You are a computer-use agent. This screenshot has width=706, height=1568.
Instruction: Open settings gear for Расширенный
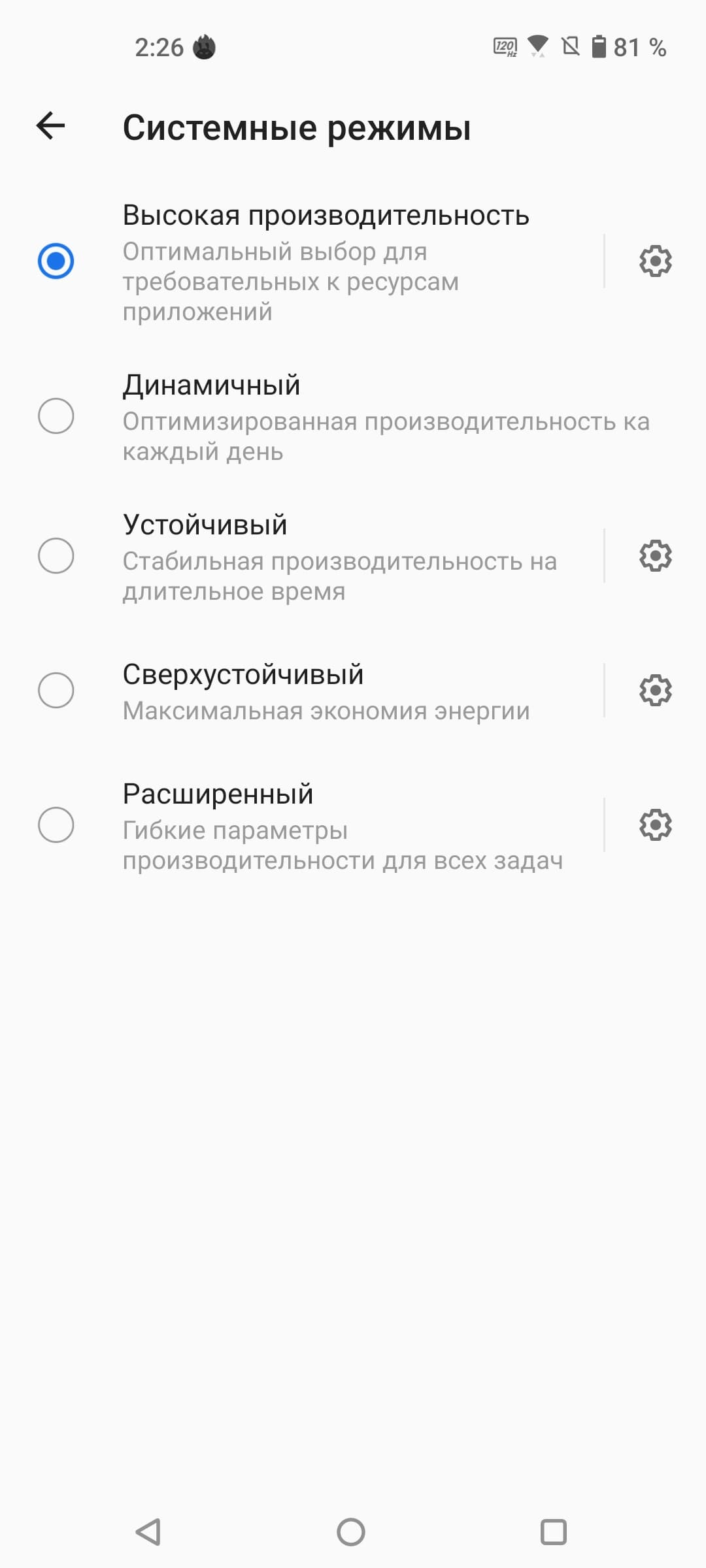coord(655,825)
